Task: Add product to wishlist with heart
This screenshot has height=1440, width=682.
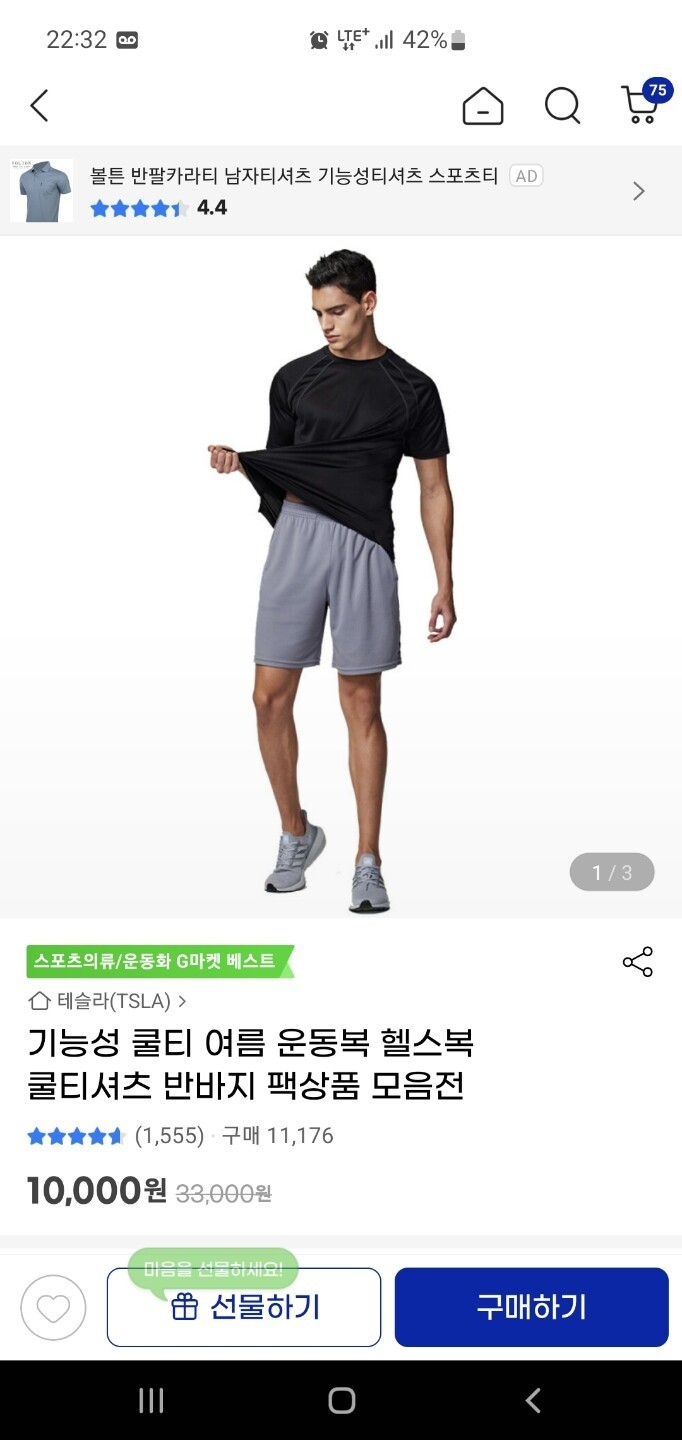Action: 53,1308
